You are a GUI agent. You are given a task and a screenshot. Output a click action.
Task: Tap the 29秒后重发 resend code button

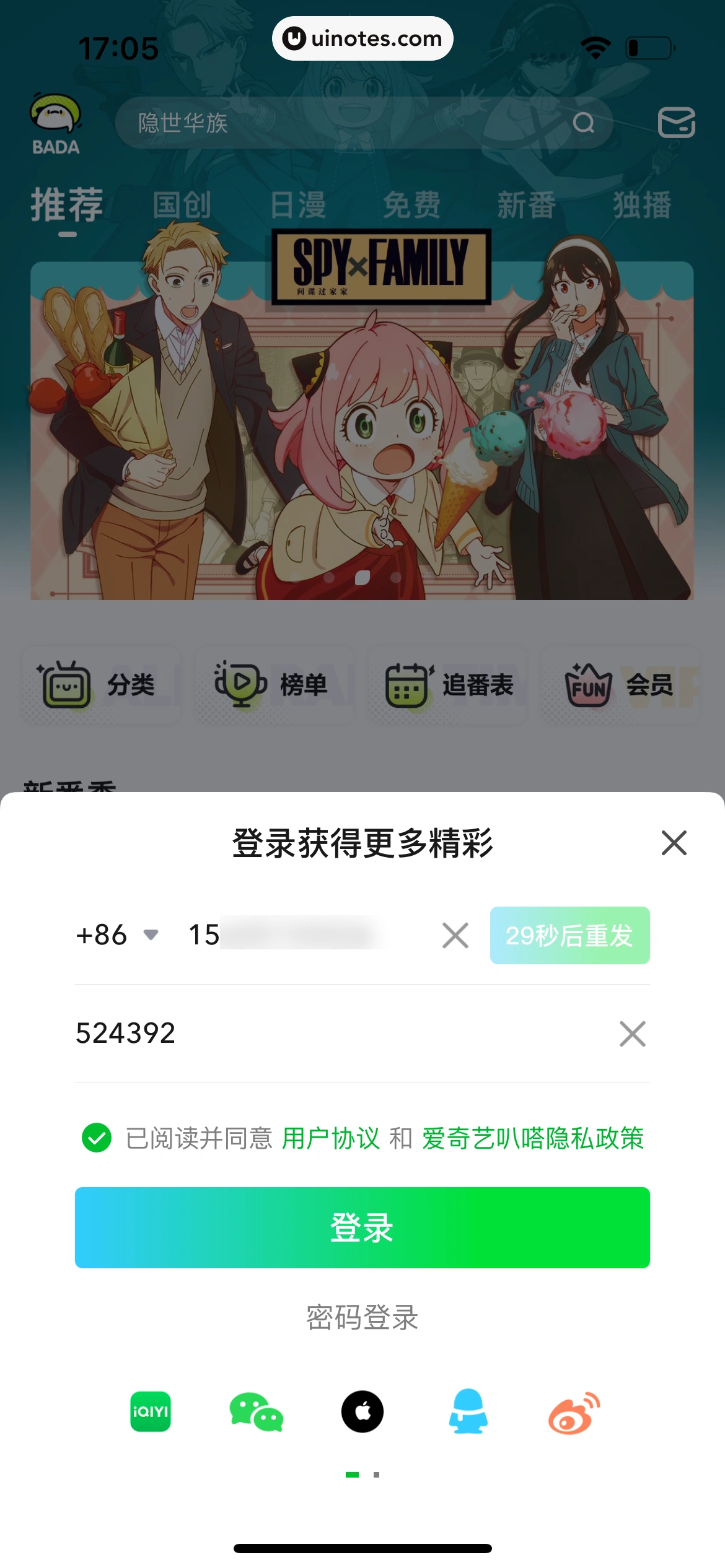click(569, 935)
